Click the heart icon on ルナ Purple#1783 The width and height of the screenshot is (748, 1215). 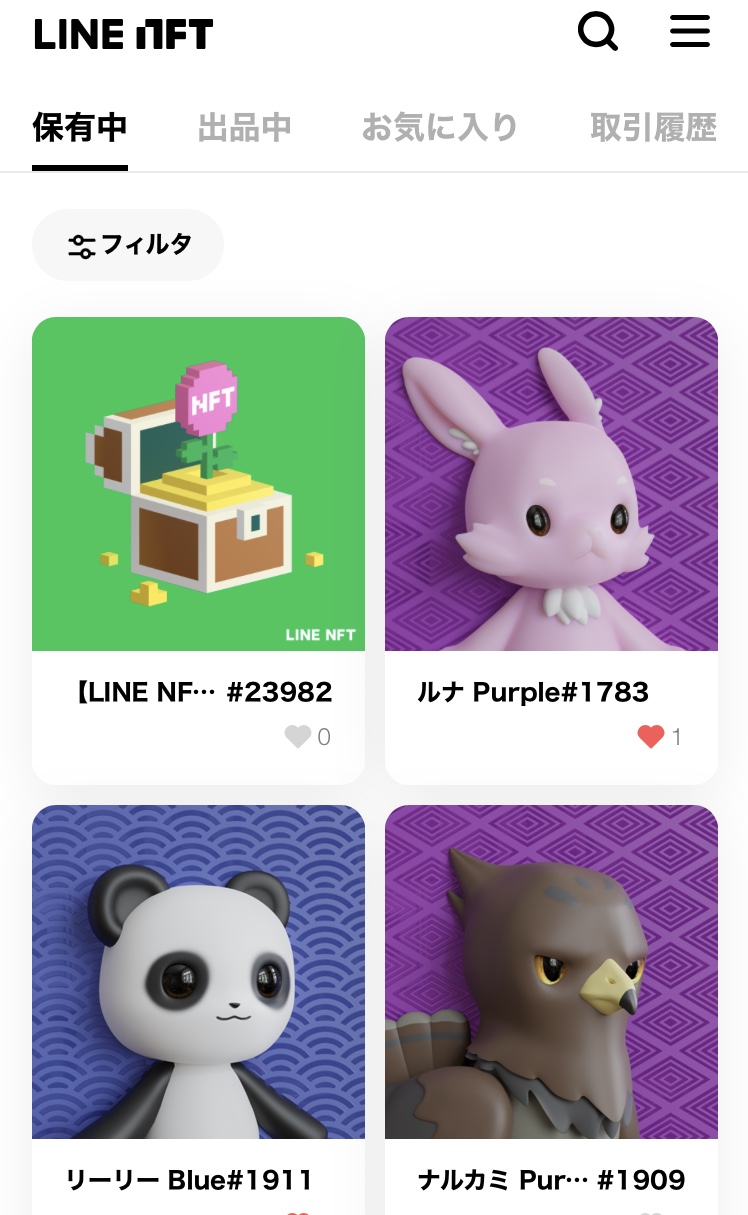click(651, 736)
